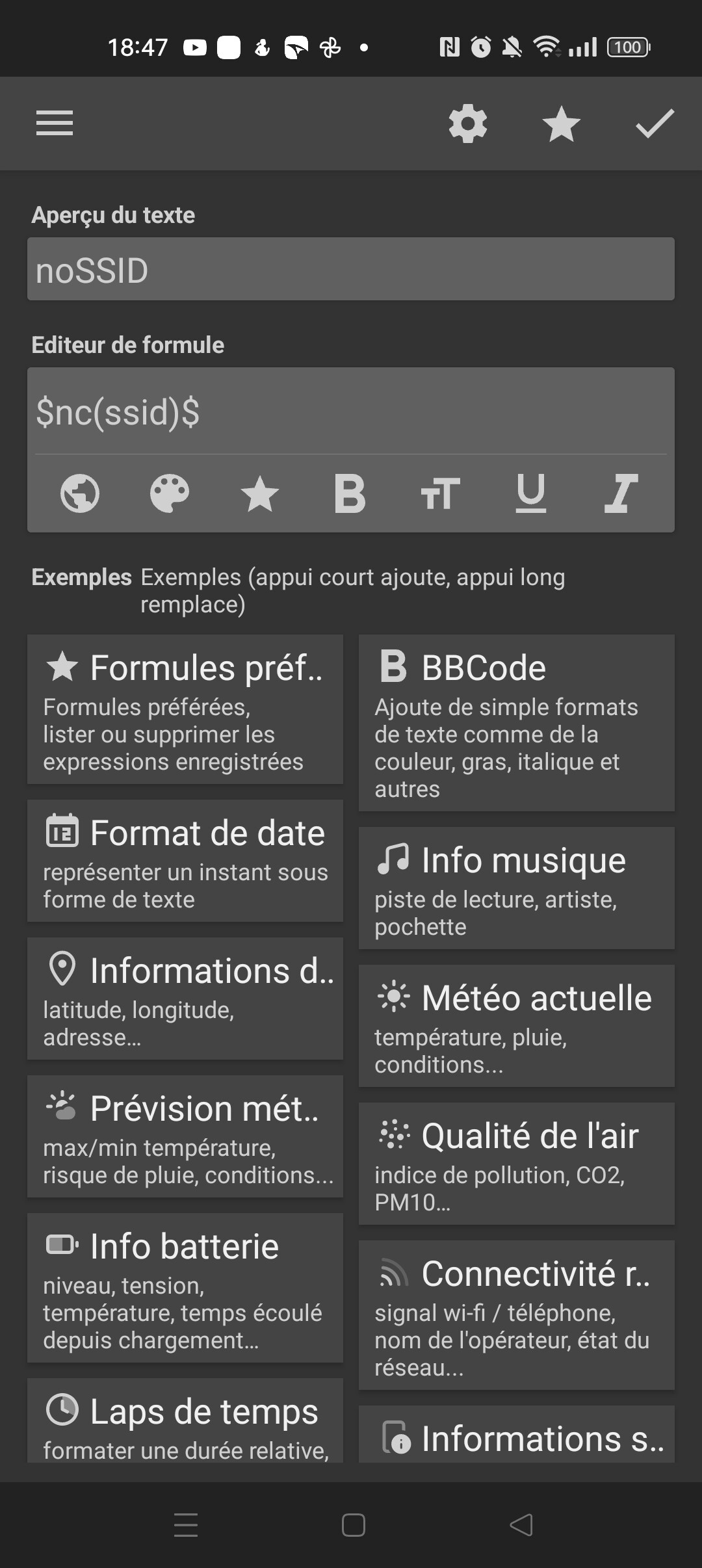This screenshot has height=1568, width=702.
Task: Select the BBCode example card
Action: 517,723
